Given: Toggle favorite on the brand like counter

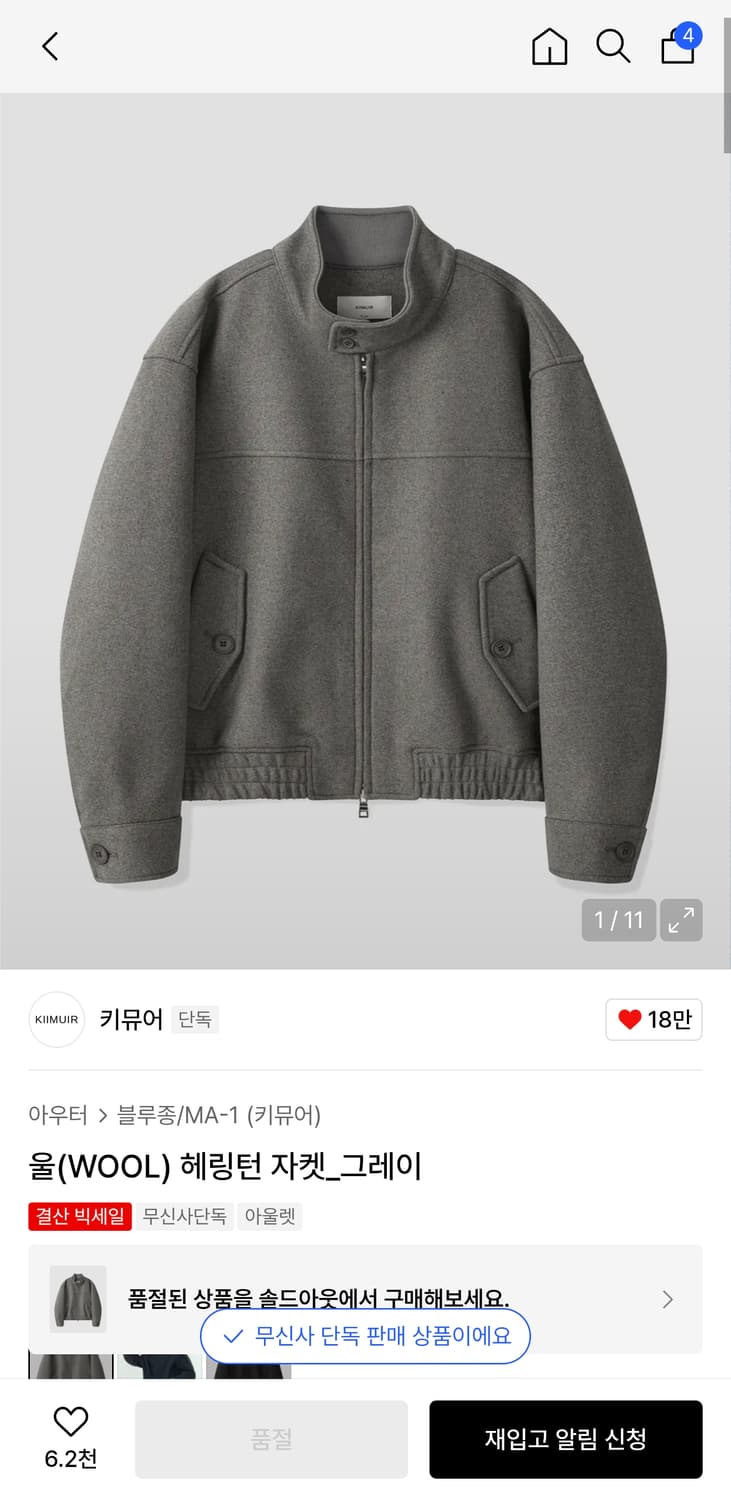Looking at the screenshot, I should click(653, 1019).
